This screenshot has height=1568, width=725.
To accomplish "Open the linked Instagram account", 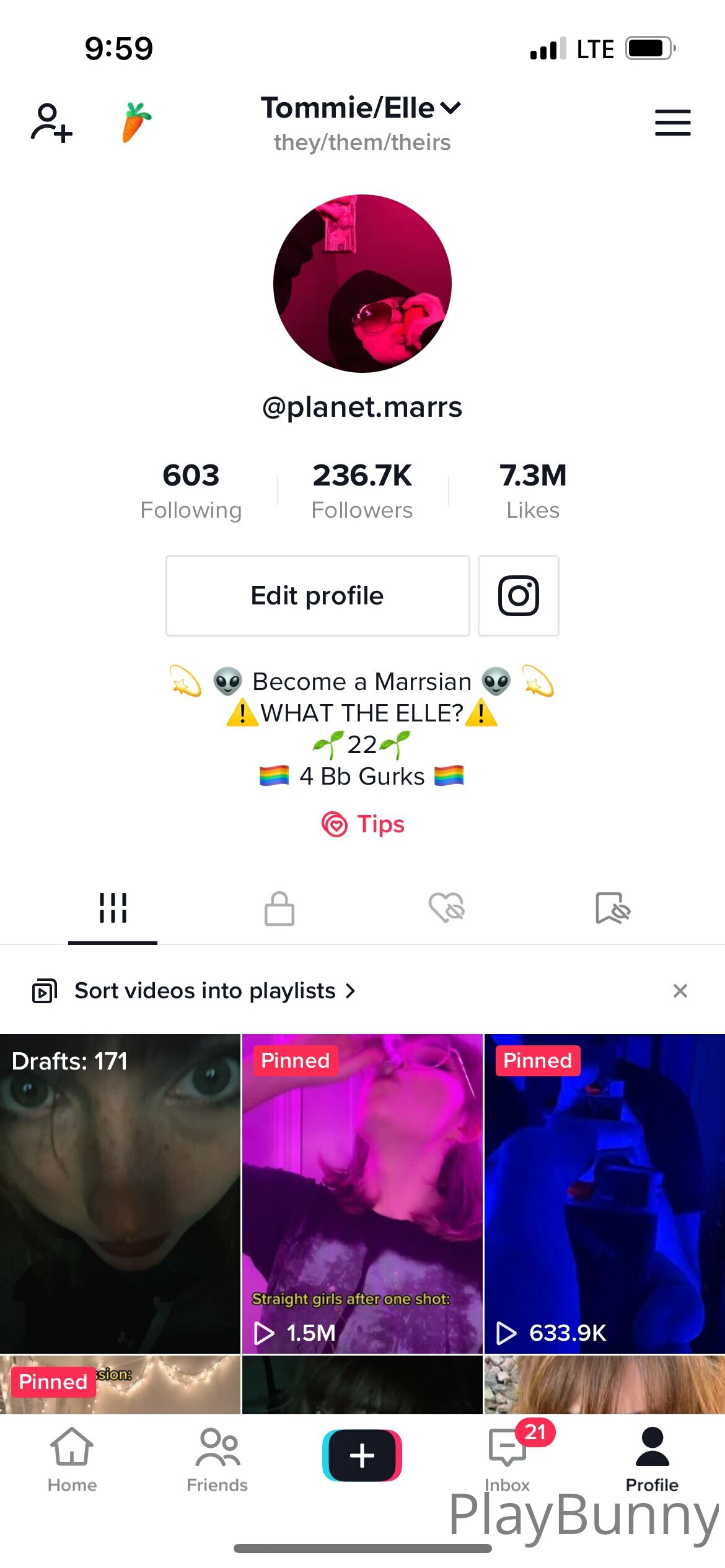I will click(x=519, y=596).
